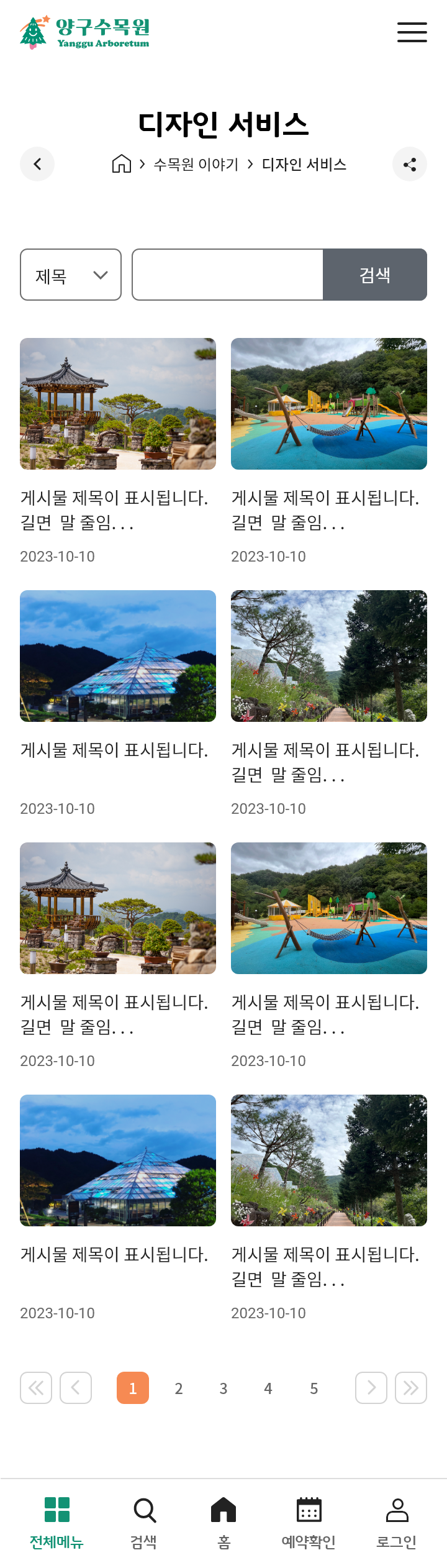The width and height of the screenshot is (447, 1568).
Task: Focus the search text field
Action: click(x=228, y=275)
